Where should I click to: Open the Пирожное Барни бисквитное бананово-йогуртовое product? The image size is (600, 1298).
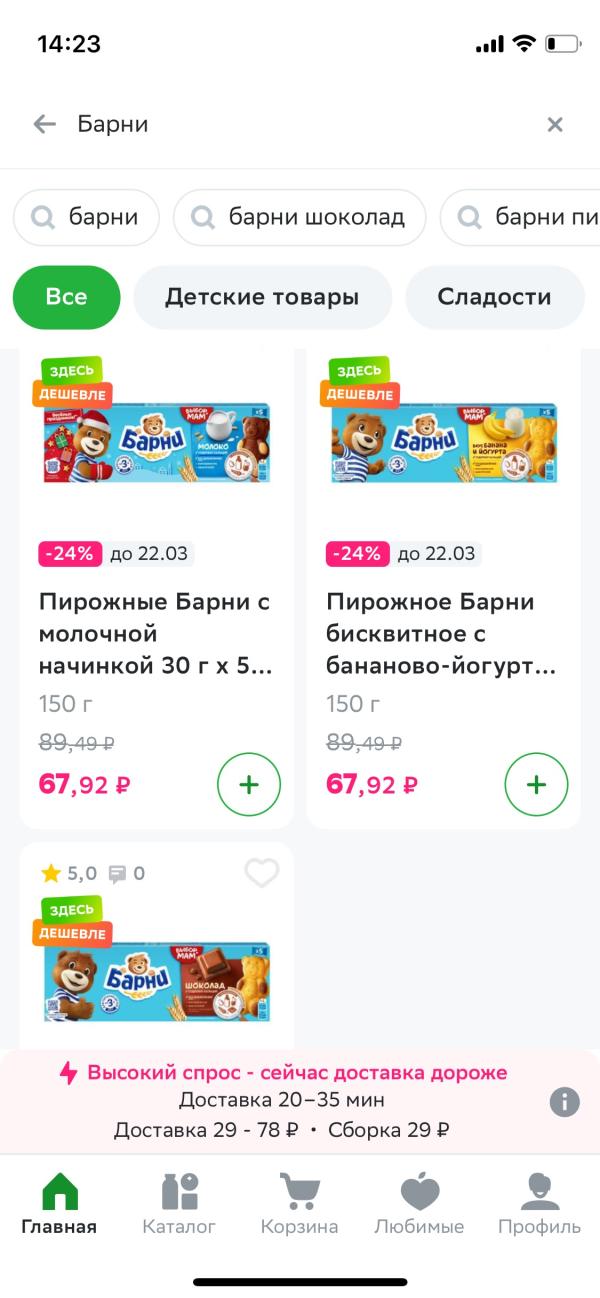click(442, 634)
